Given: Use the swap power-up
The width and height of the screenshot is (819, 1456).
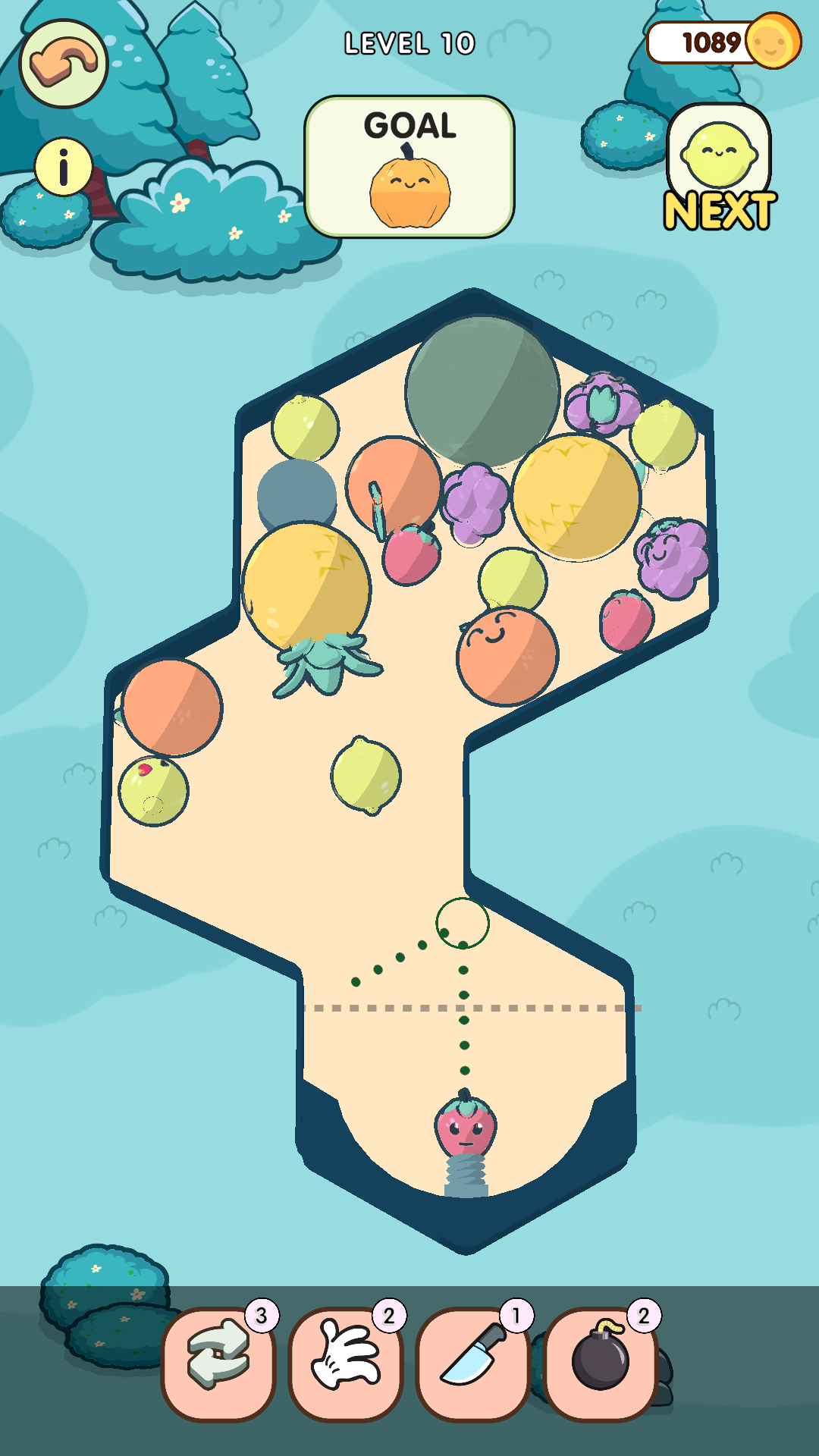Looking at the screenshot, I should [x=219, y=1363].
